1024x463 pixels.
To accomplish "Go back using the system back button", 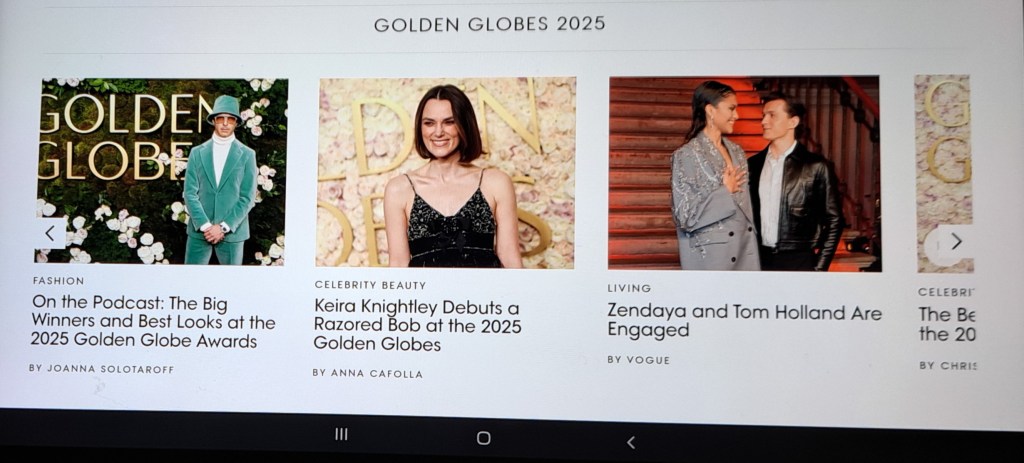I will point(630,442).
